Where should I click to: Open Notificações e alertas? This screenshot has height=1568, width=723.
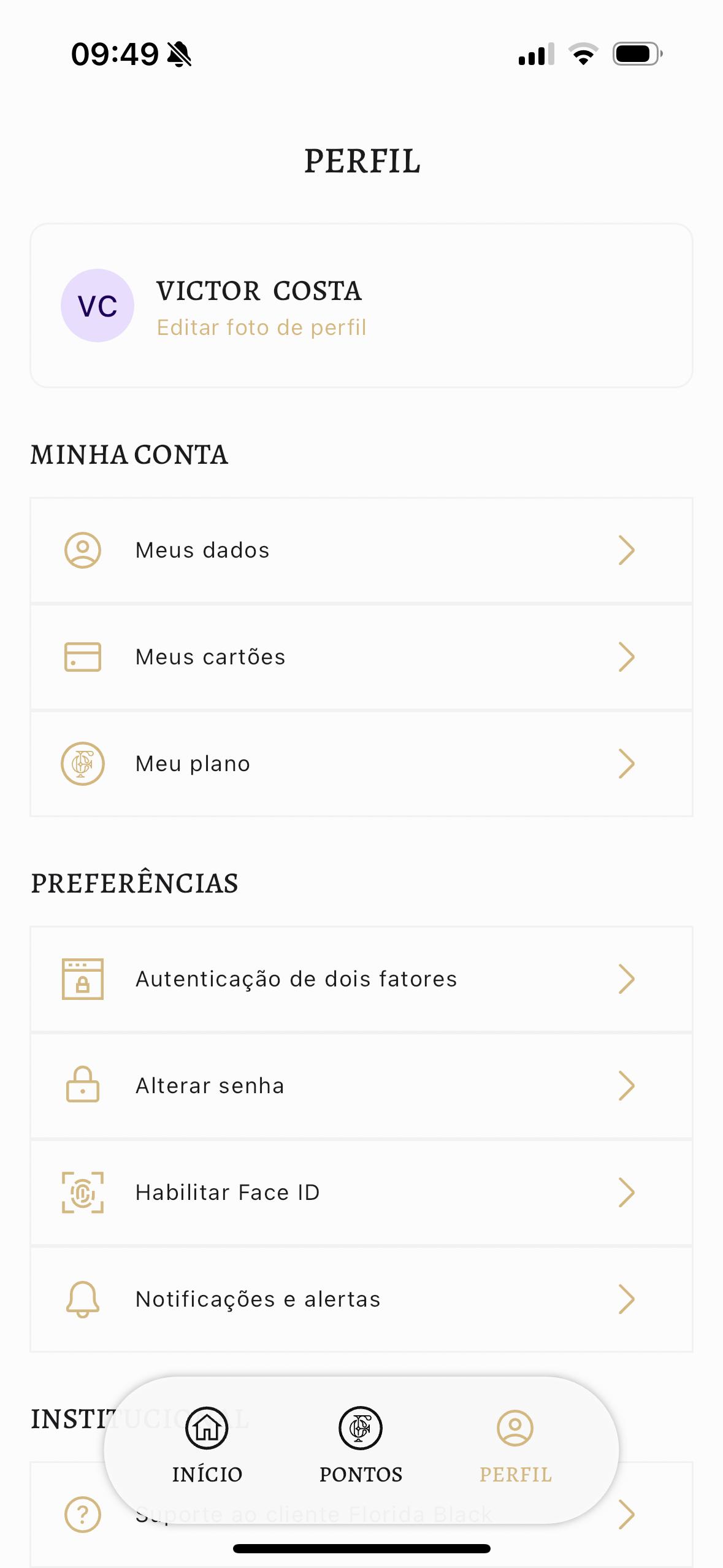[x=361, y=1299]
